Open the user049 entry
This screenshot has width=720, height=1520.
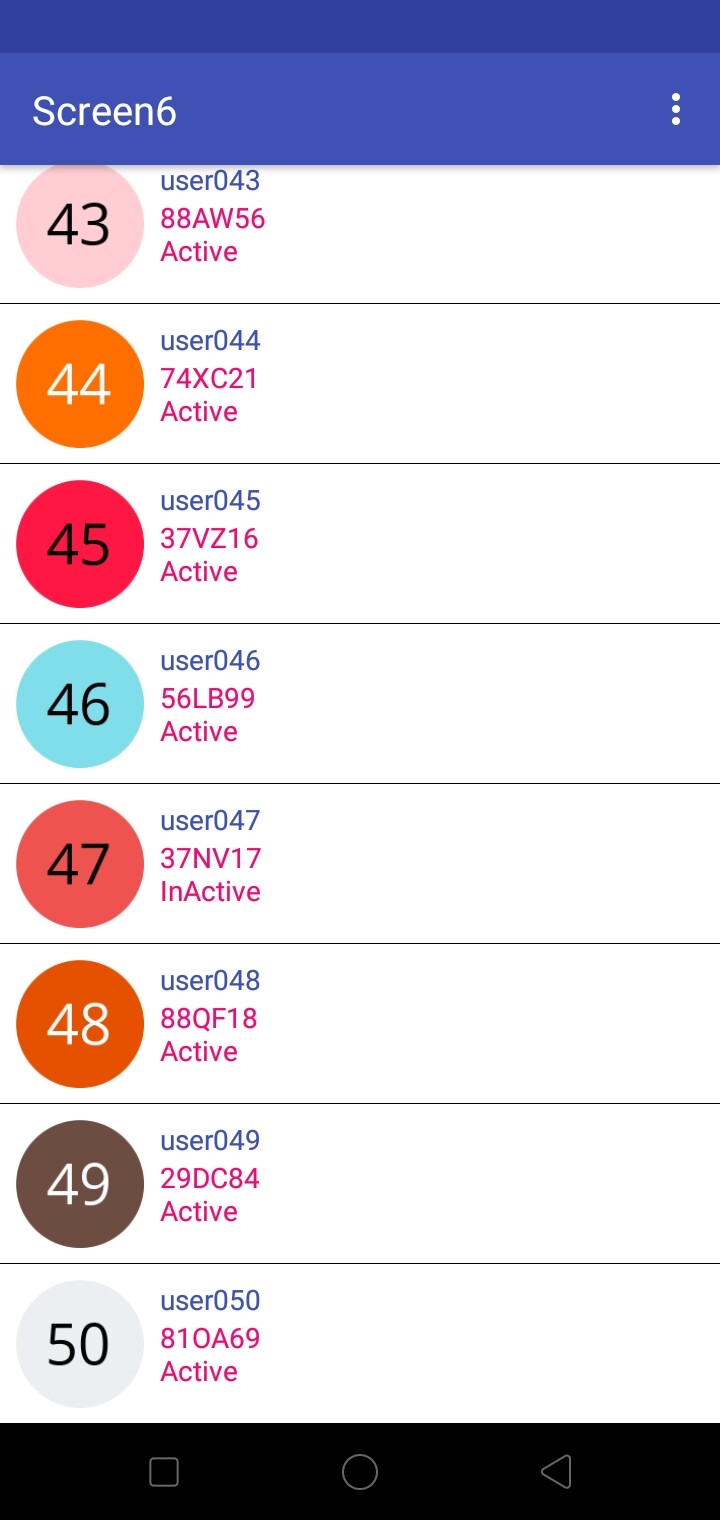point(360,1184)
